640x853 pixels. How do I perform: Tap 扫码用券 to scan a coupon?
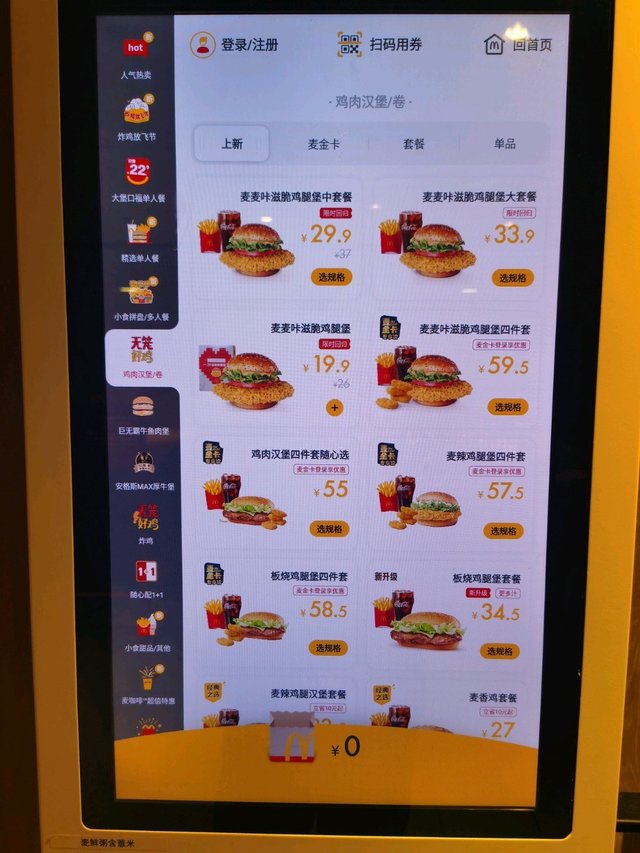point(379,44)
